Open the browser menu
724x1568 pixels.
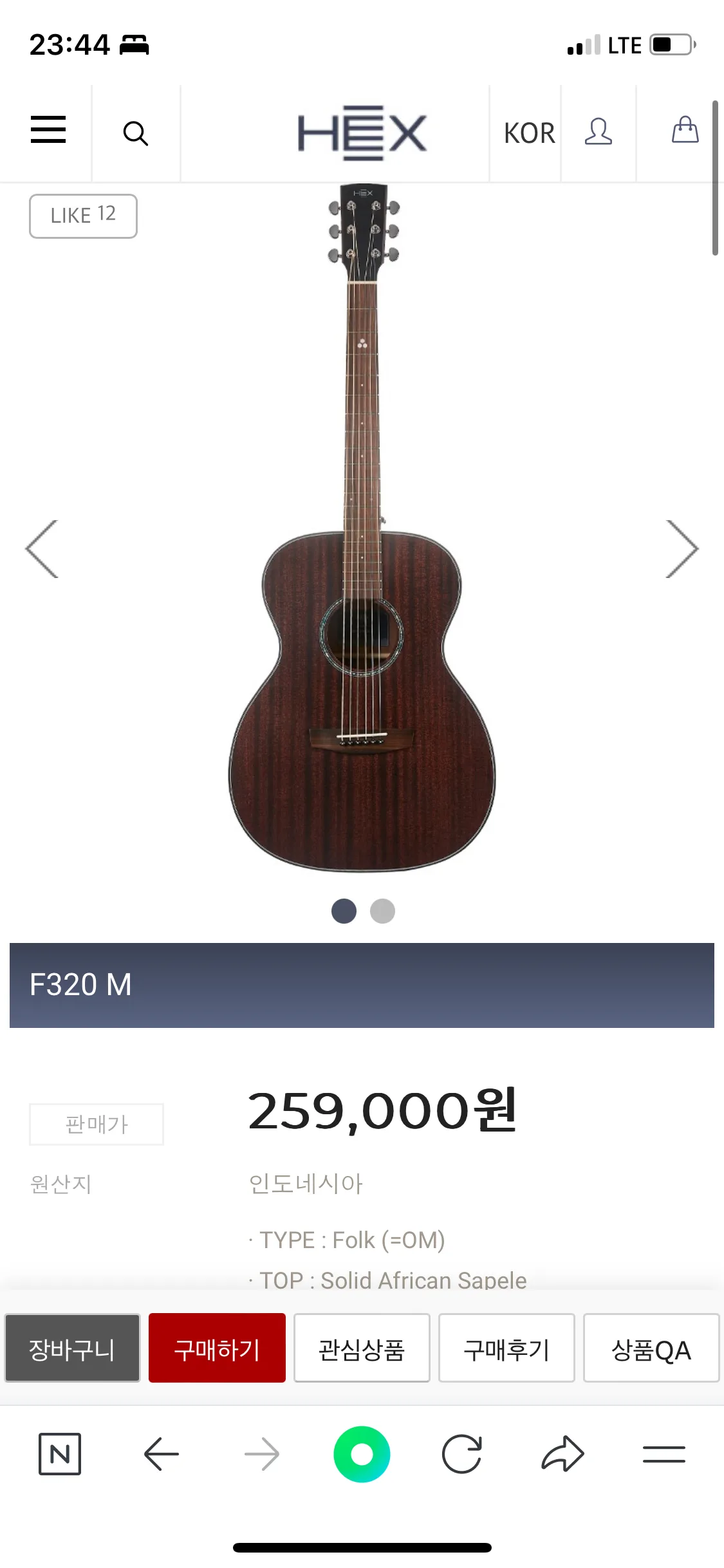[x=664, y=1454]
